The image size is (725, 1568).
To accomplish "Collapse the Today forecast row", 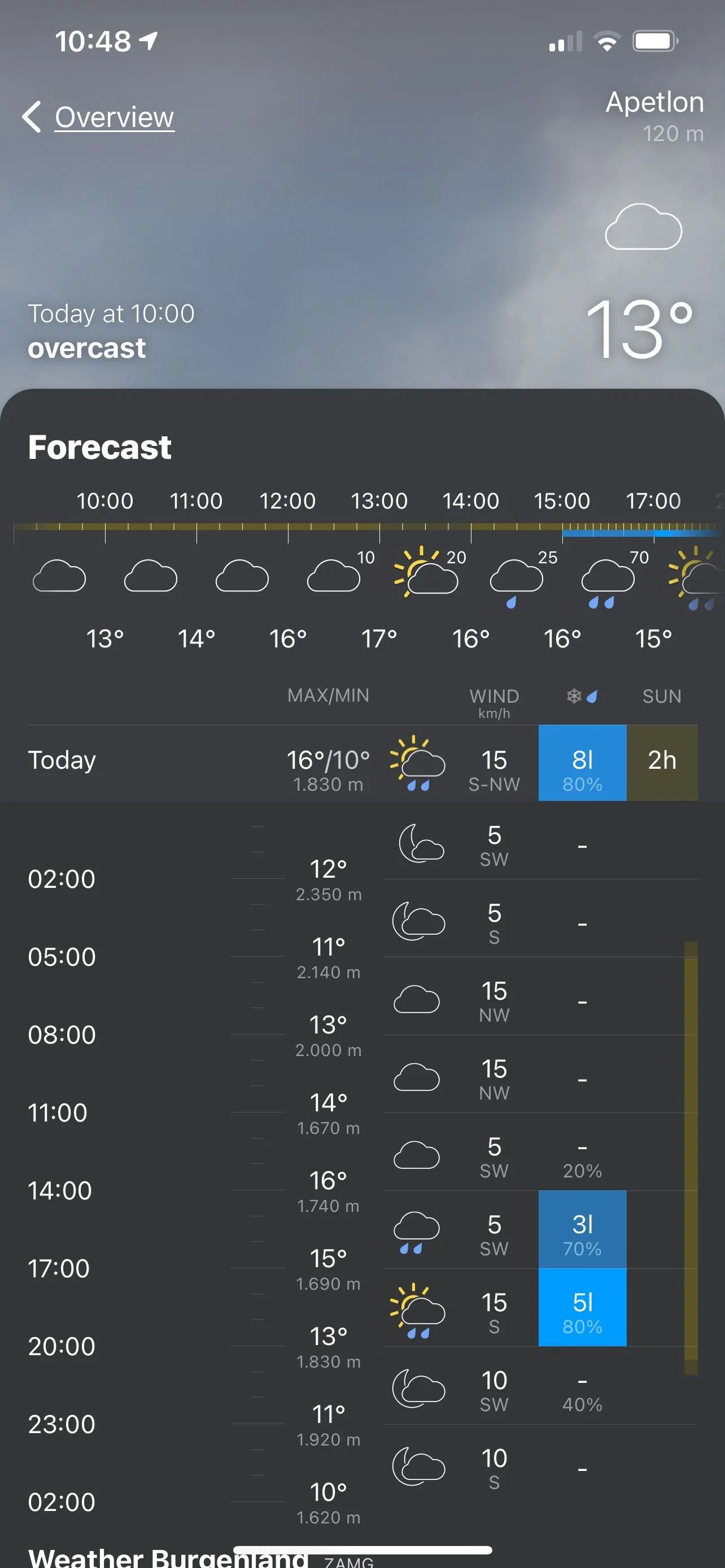I will tap(182, 762).
